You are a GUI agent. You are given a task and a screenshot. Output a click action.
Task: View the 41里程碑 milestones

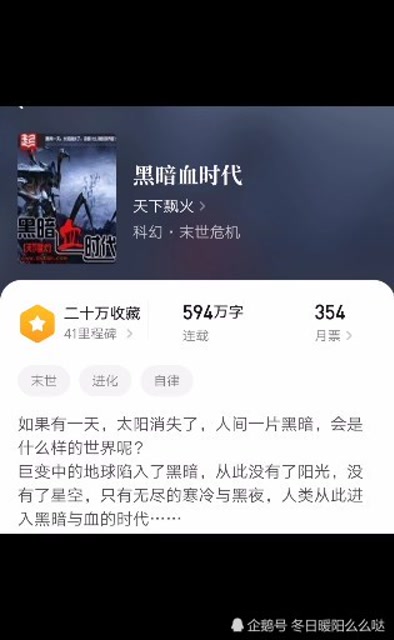[98, 334]
